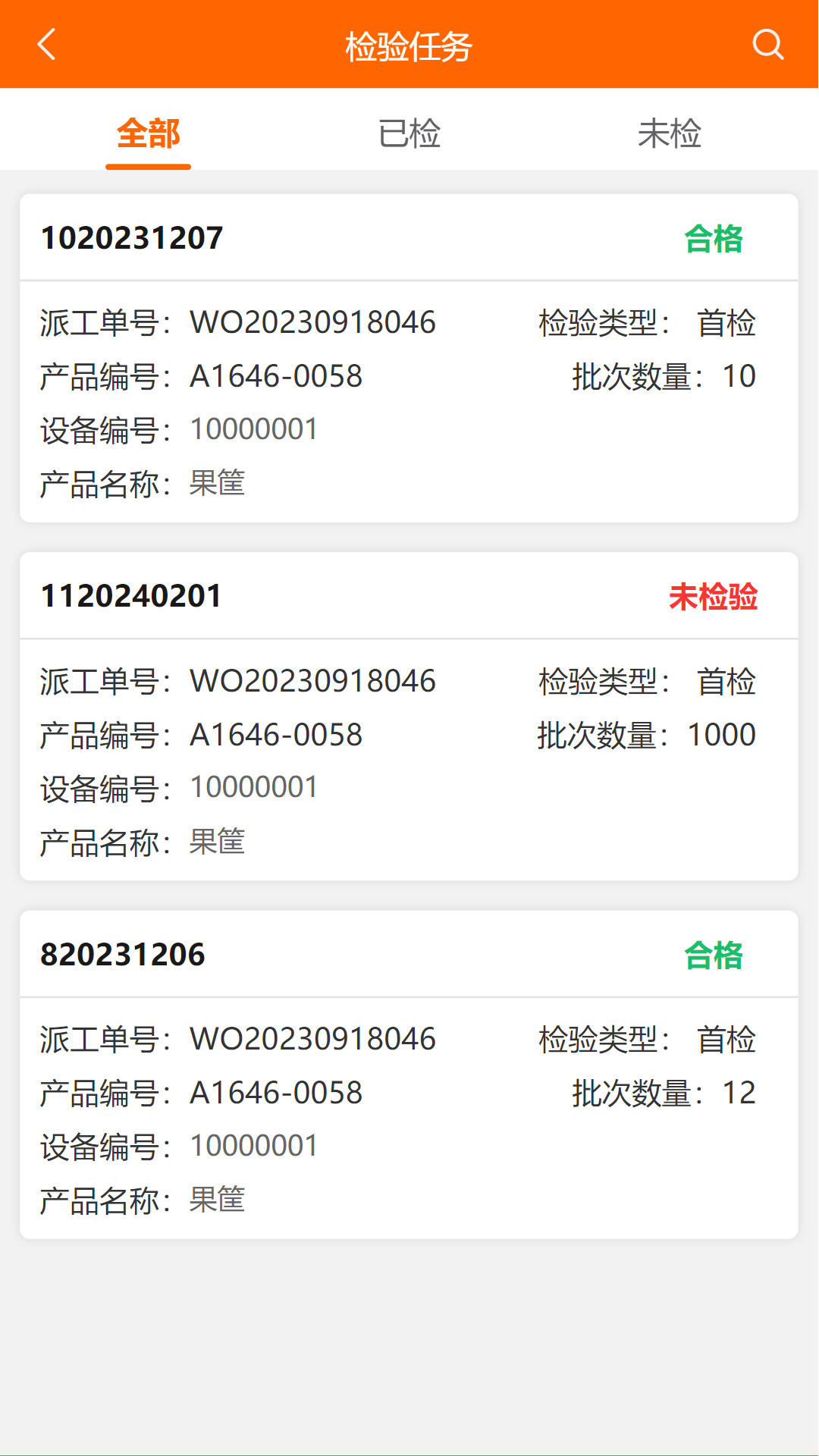Viewport: 819px width, 1456px height.
Task: Click the red 未检验 status label
Action: tap(714, 597)
